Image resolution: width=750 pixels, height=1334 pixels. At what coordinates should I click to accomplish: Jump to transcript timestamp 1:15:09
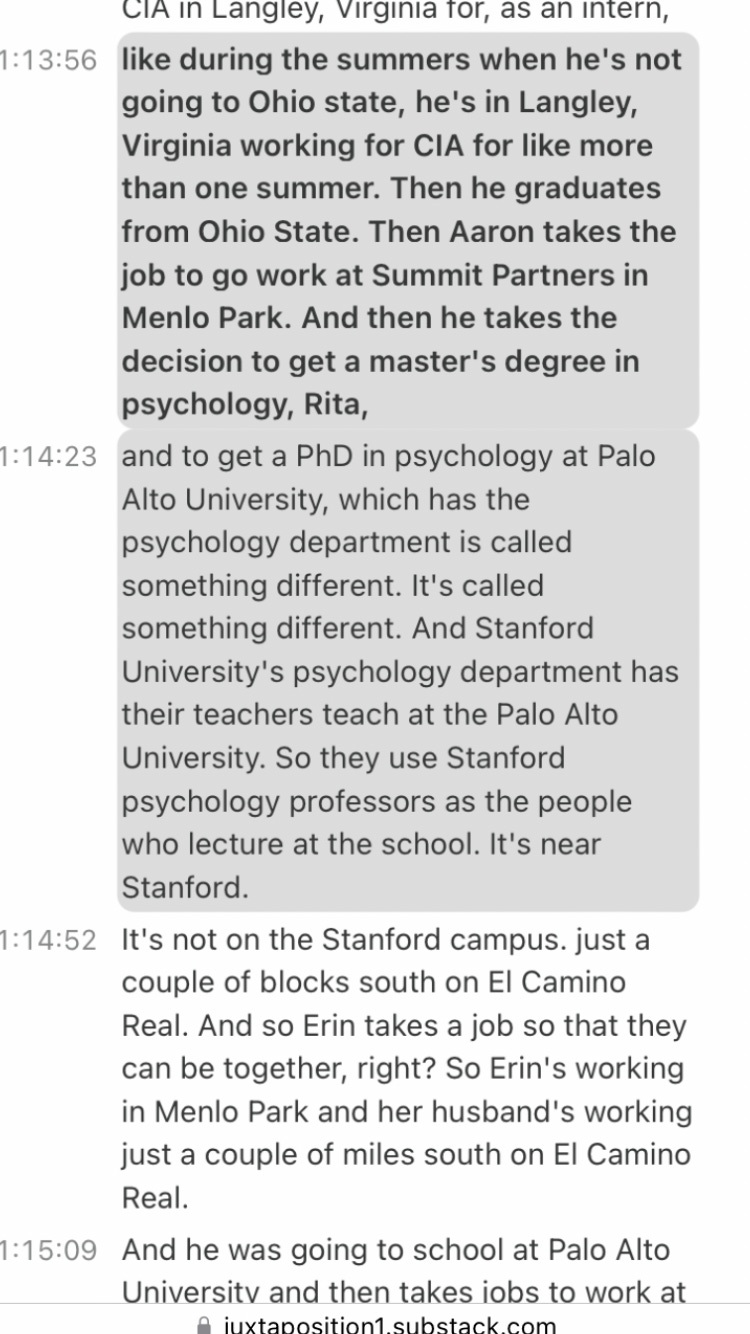pos(48,1251)
